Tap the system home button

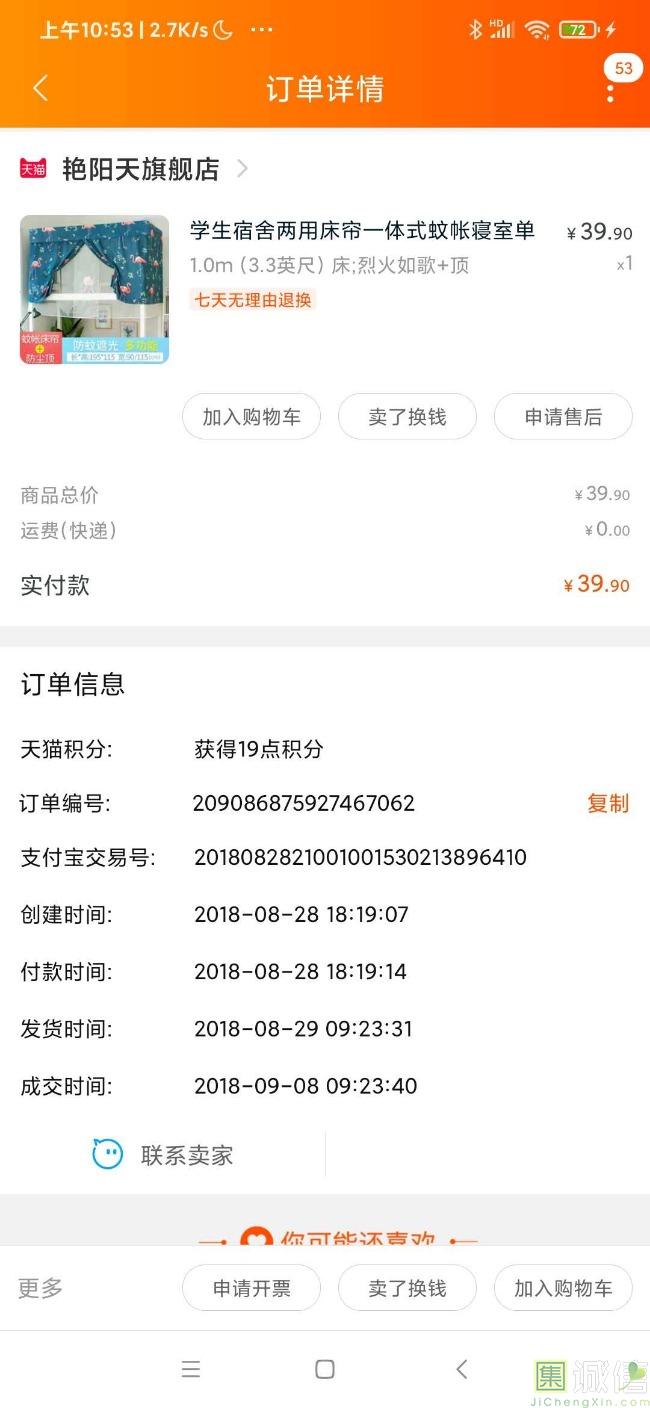325,1369
